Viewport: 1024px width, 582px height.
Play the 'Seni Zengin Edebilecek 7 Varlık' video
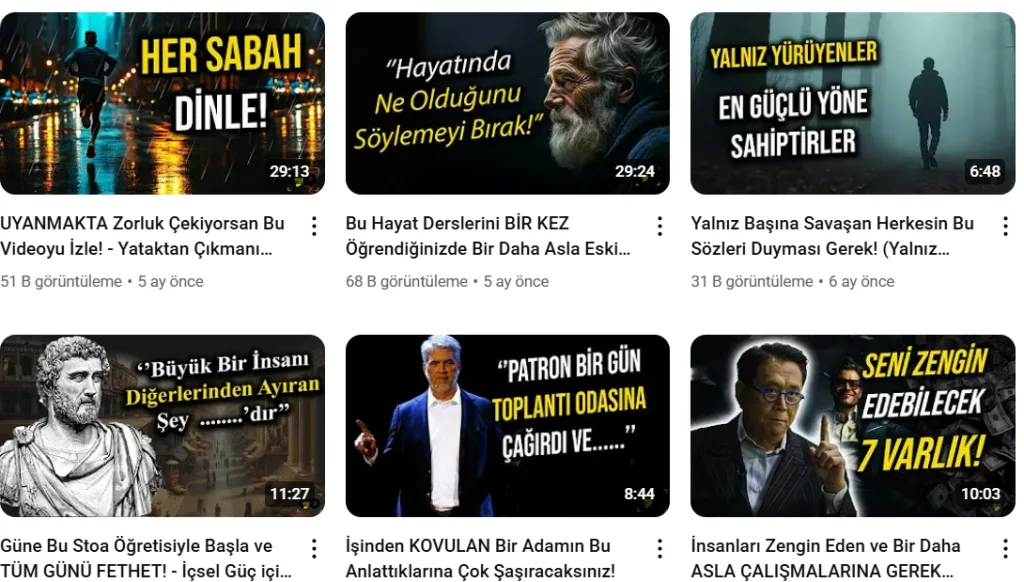pos(852,425)
